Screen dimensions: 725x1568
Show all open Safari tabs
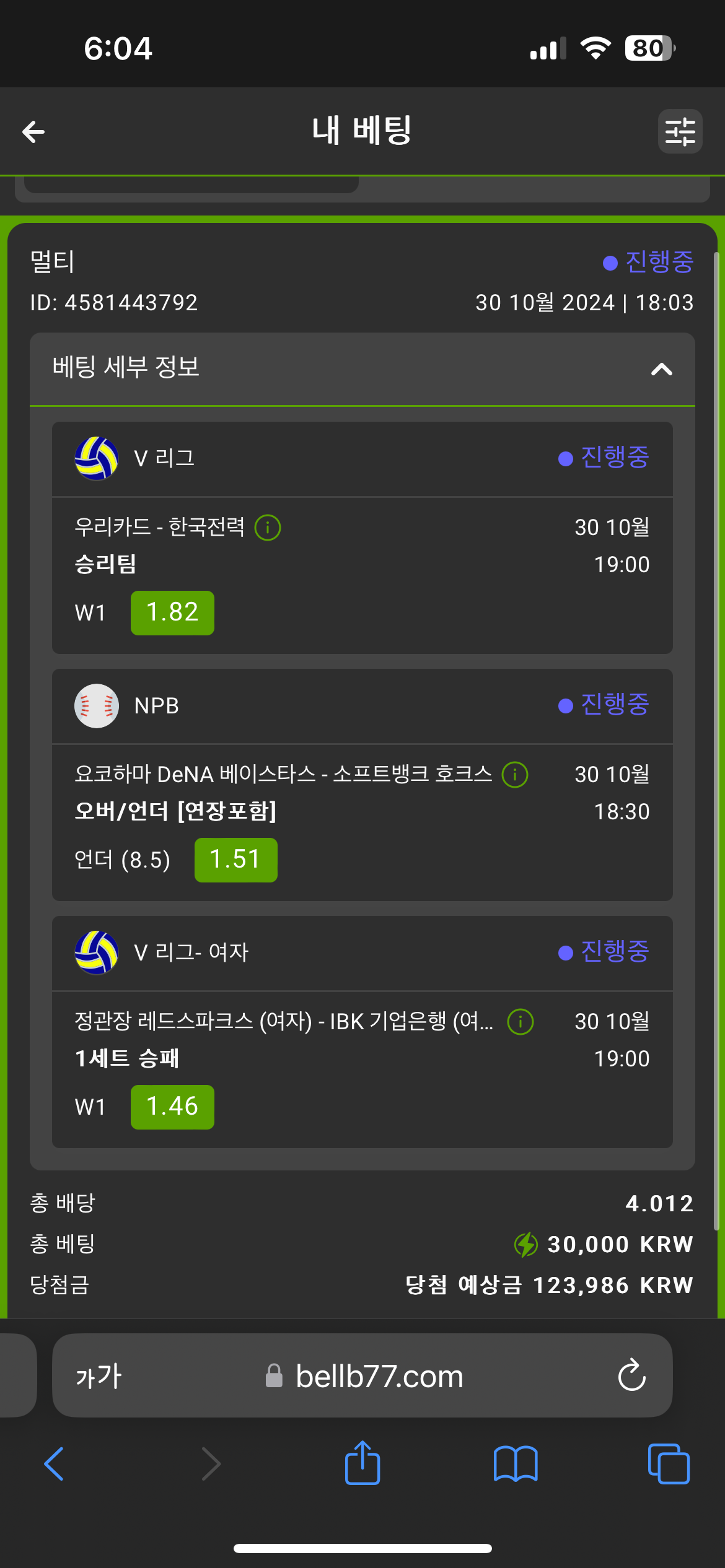click(x=668, y=1464)
